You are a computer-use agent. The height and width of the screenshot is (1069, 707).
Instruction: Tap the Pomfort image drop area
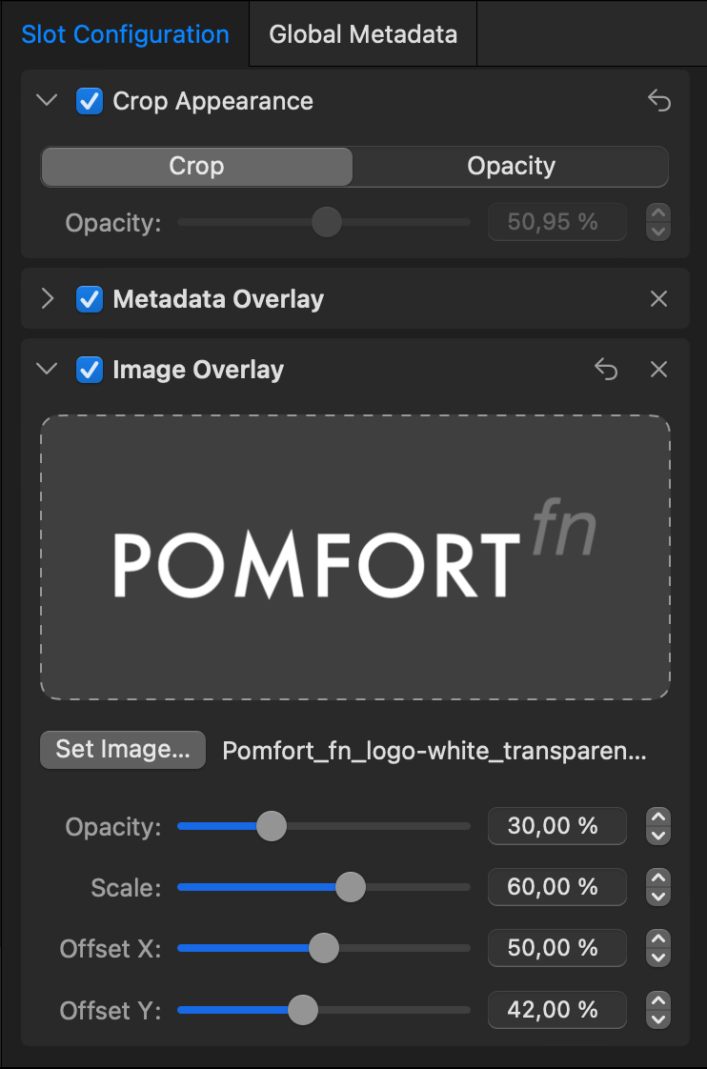pyautogui.click(x=355, y=558)
